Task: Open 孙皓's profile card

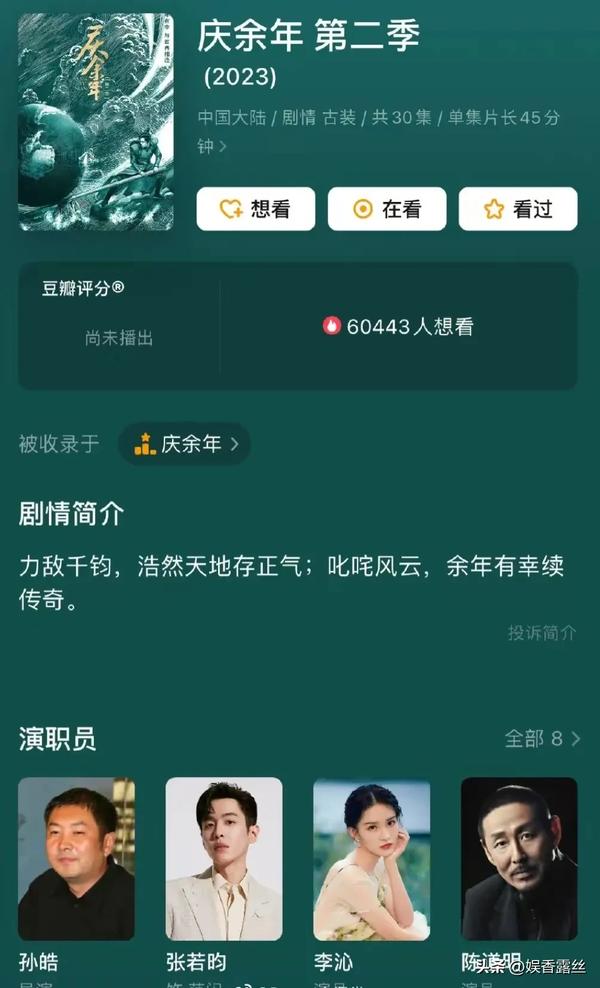Action: (x=76, y=858)
